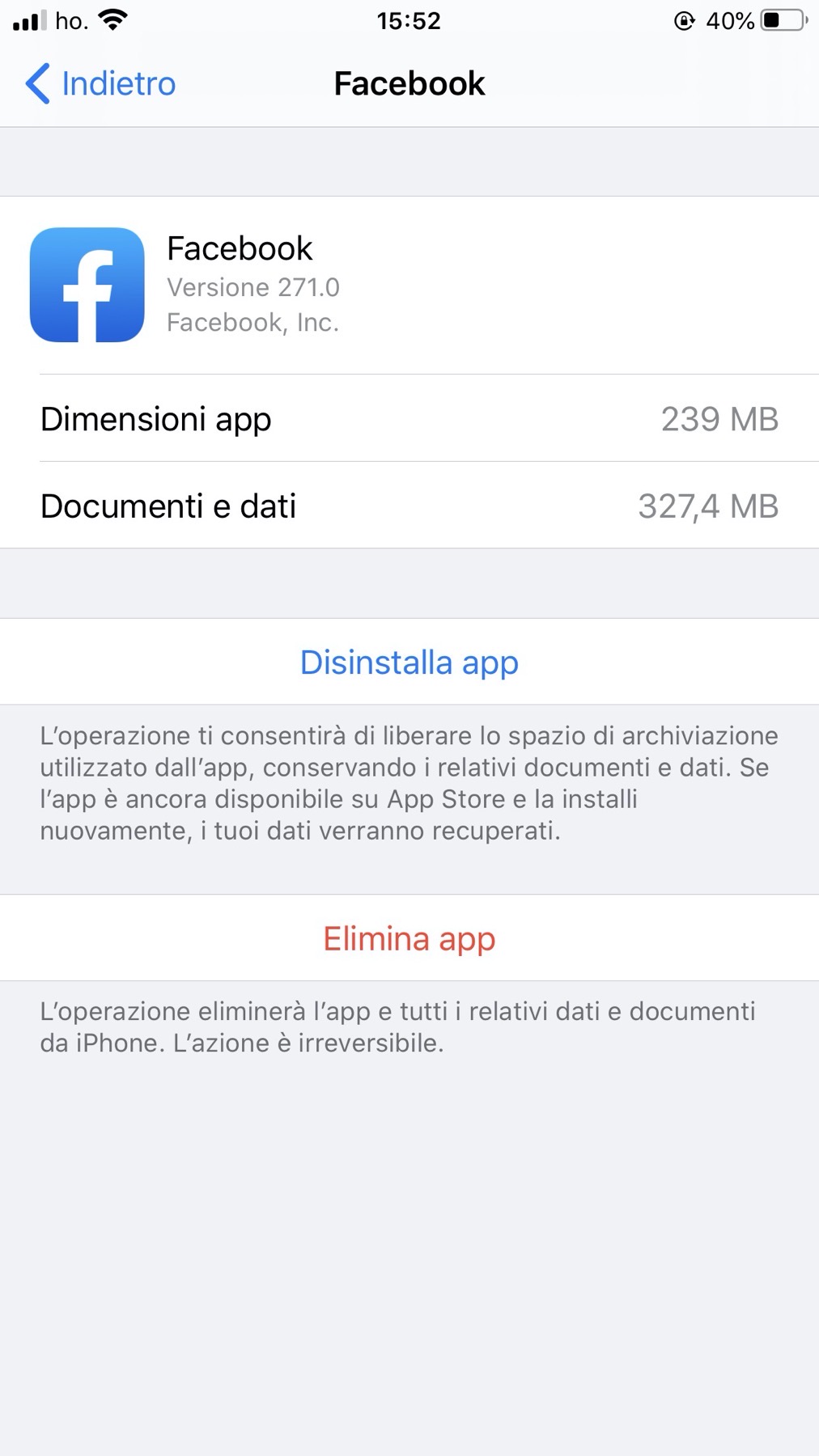Tap Disinstalla app to offload Facebook

[x=409, y=662]
